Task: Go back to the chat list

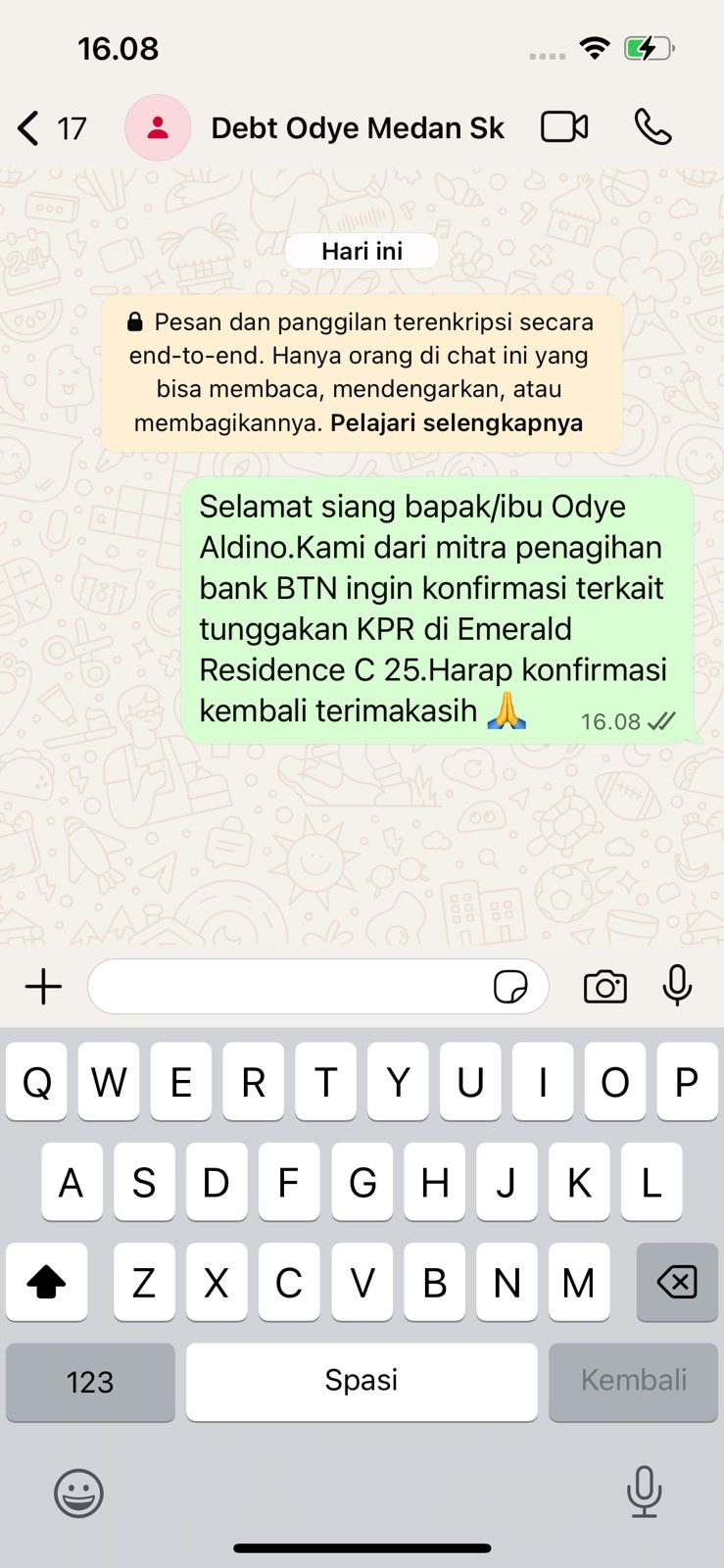Action: [30, 128]
